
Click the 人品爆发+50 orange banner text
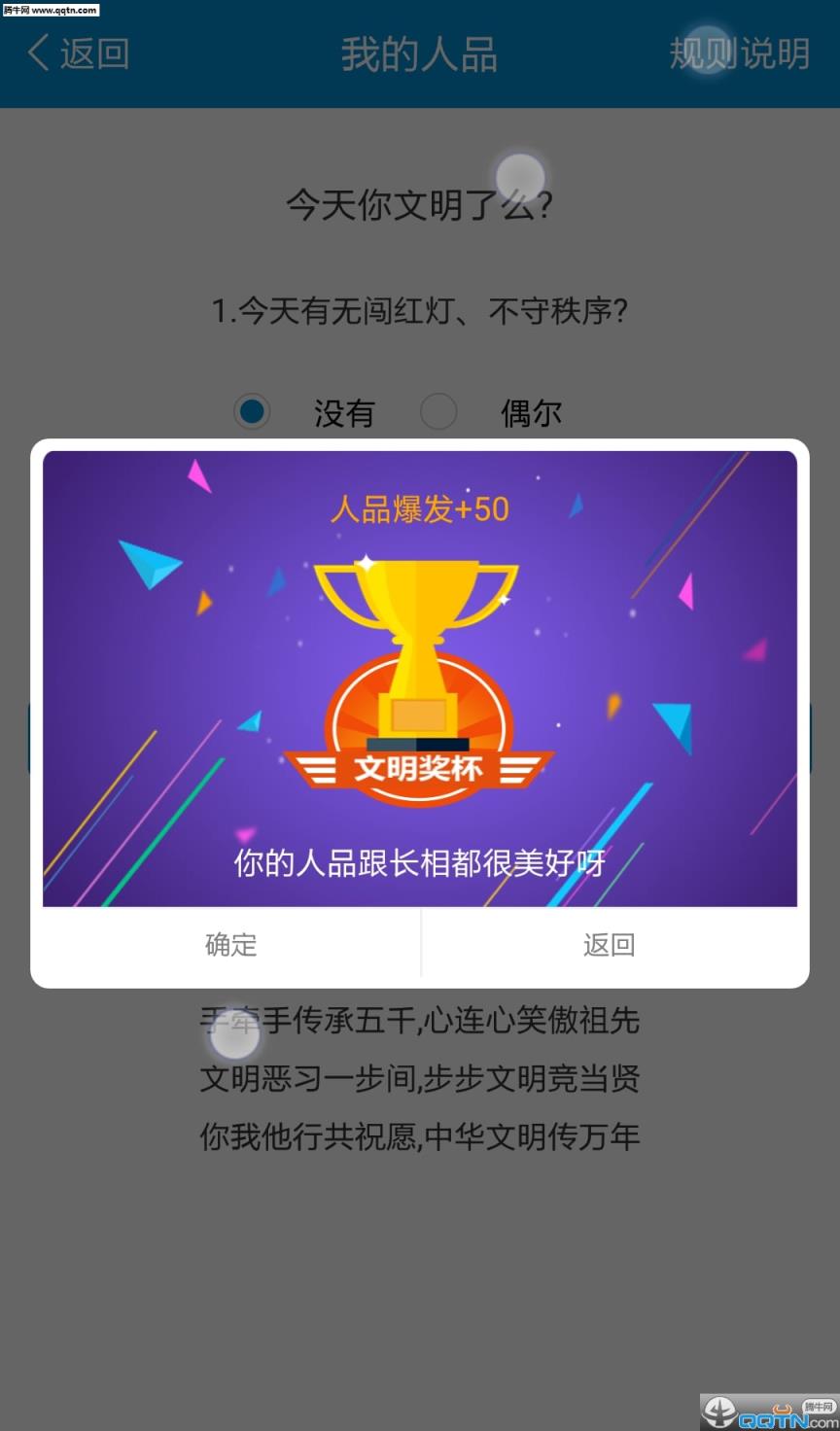(420, 507)
